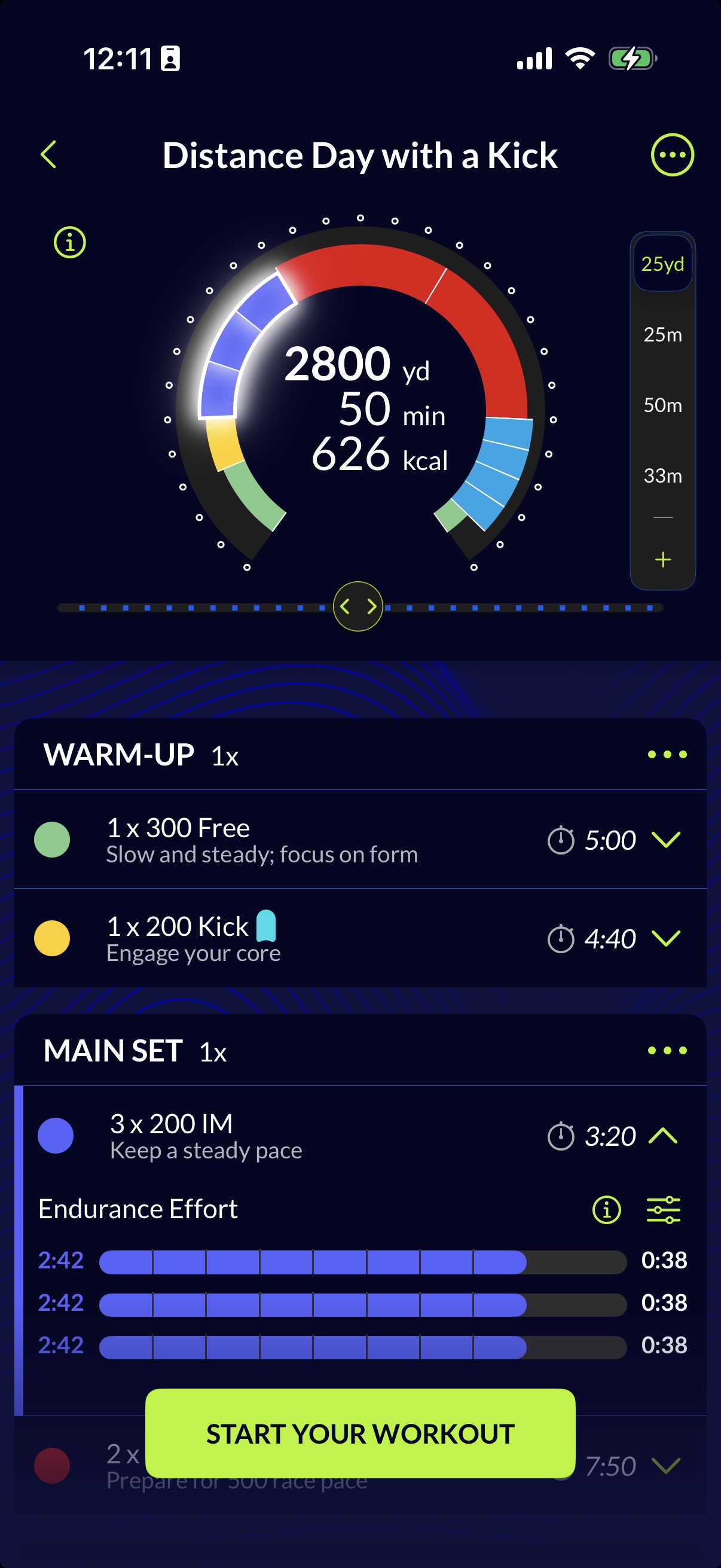Expand the 1 x 200 Kick set
Image resolution: width=721 pixels, height=1568 pixels.
665,939
